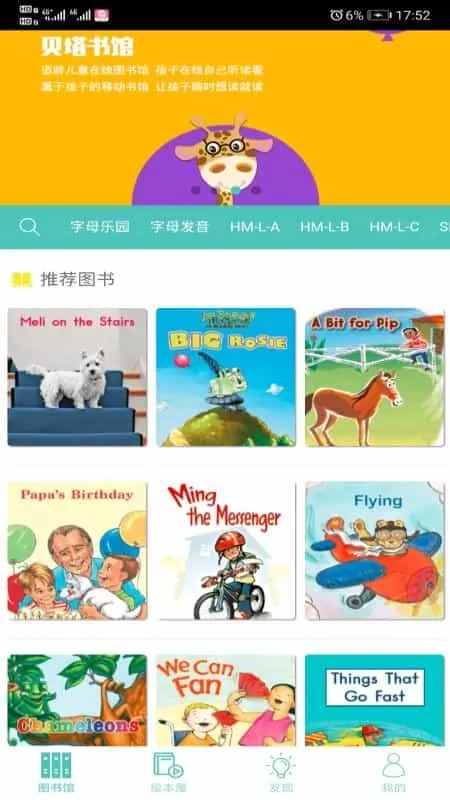Select the HM-L-B tab
Viewport: 450px width, 800px height.
pos(324,227)
